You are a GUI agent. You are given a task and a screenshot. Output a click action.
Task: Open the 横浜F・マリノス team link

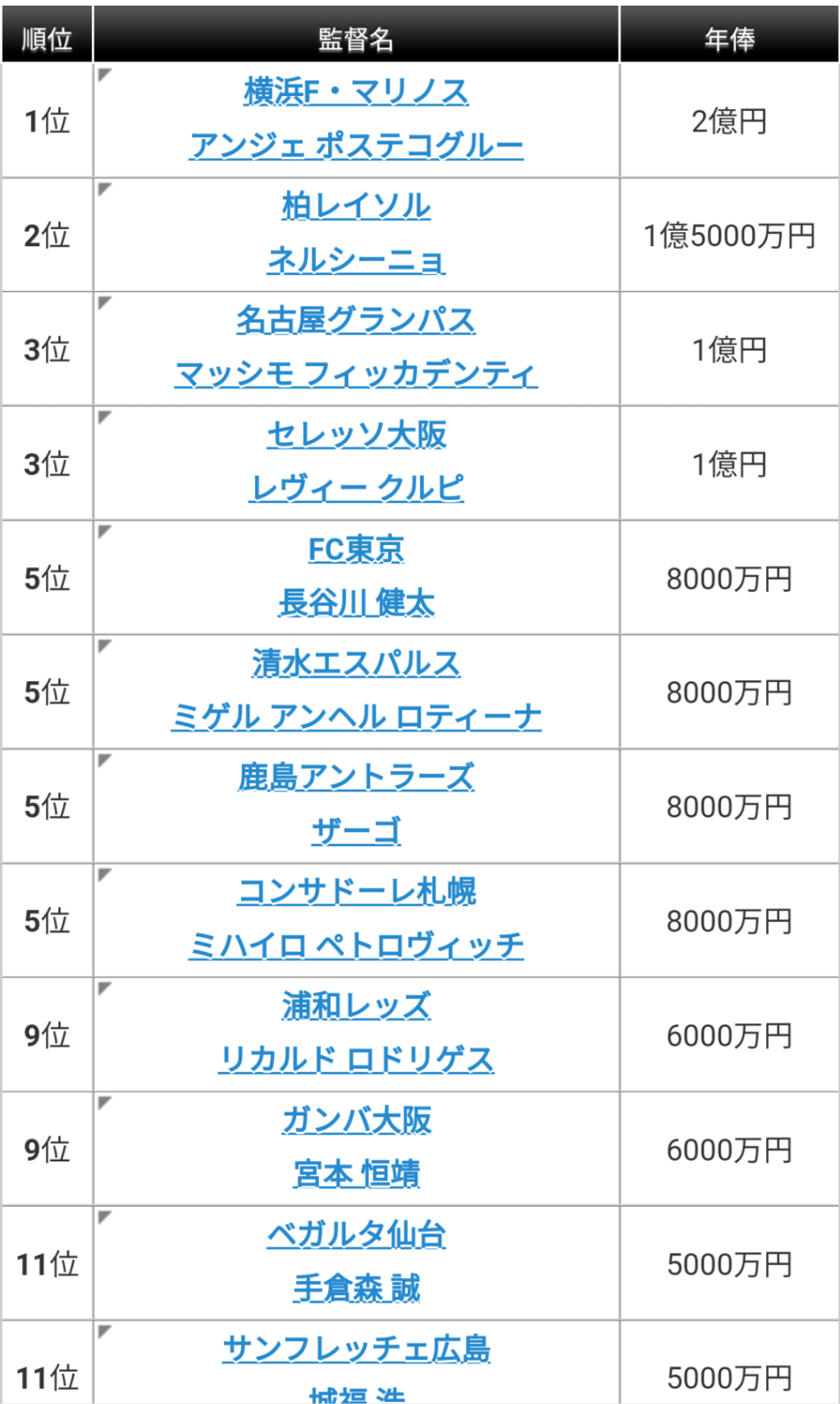[356, 92]
